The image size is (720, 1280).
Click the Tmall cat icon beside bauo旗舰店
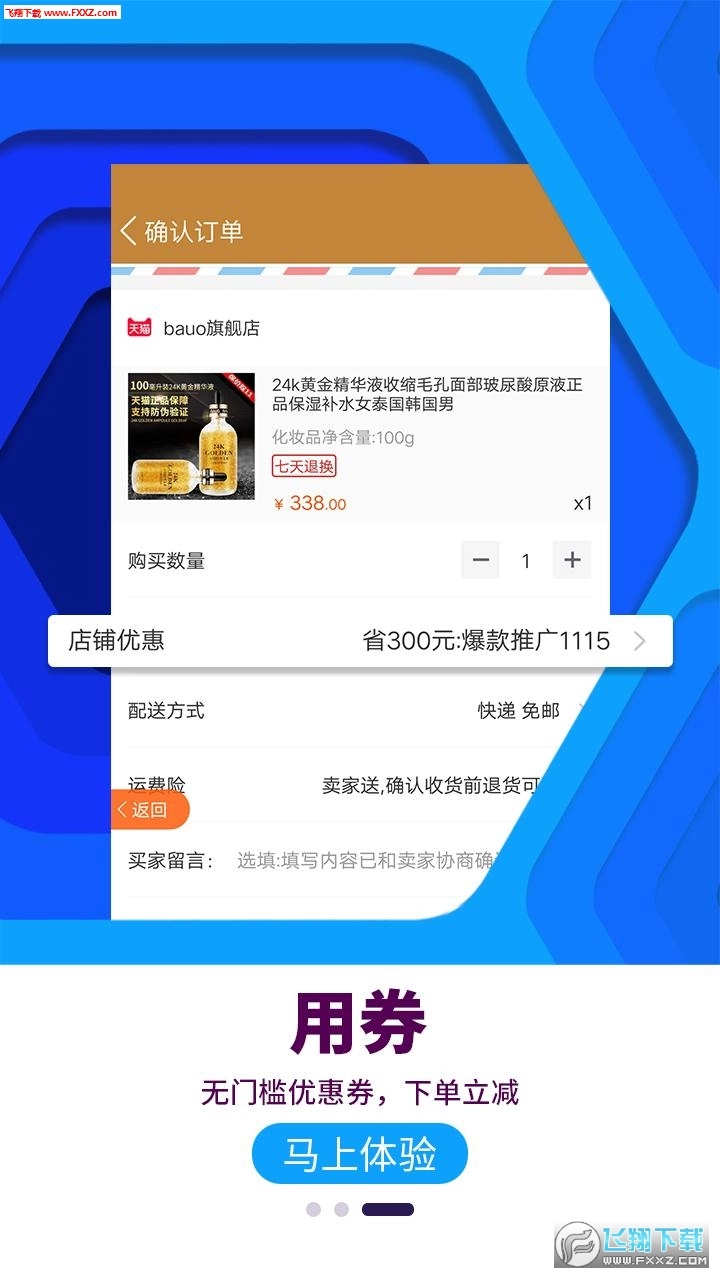tap(140, 327)
